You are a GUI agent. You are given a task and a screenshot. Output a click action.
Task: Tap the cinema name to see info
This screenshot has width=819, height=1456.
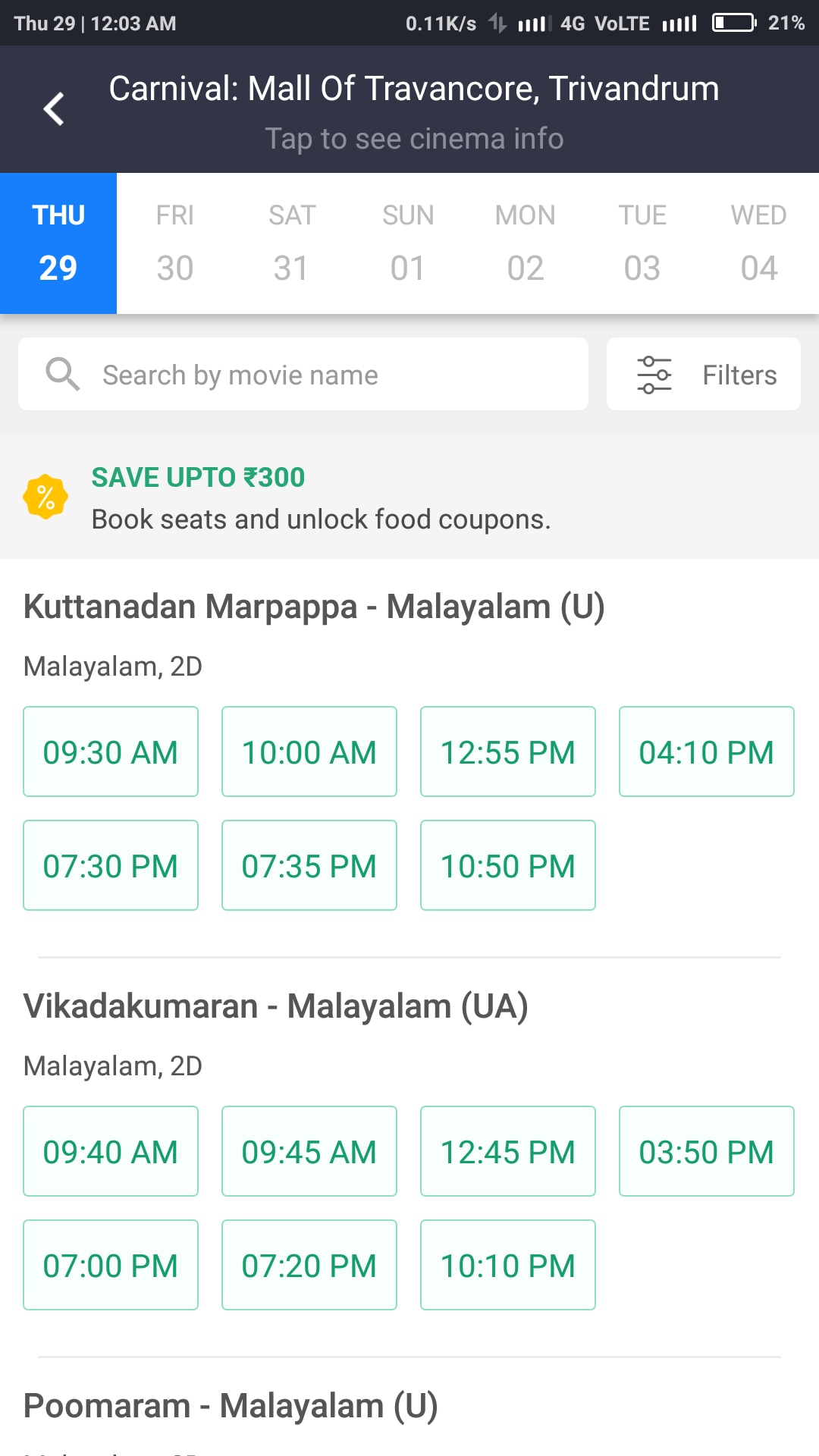(x=414, y=89)
